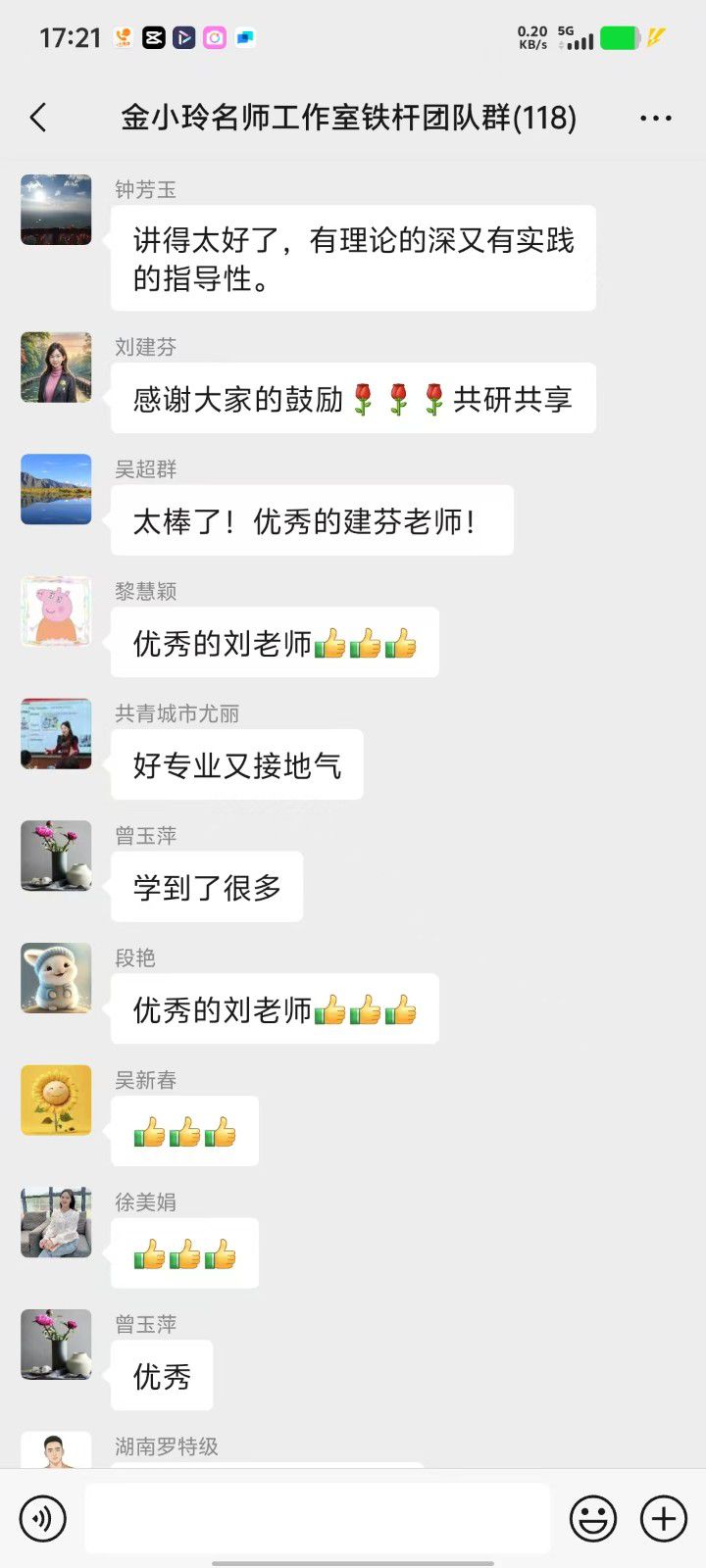Tap 共青城市尤丽's avatar
The width and height of the screenshot is (706, 1568).
click(56, 734)
